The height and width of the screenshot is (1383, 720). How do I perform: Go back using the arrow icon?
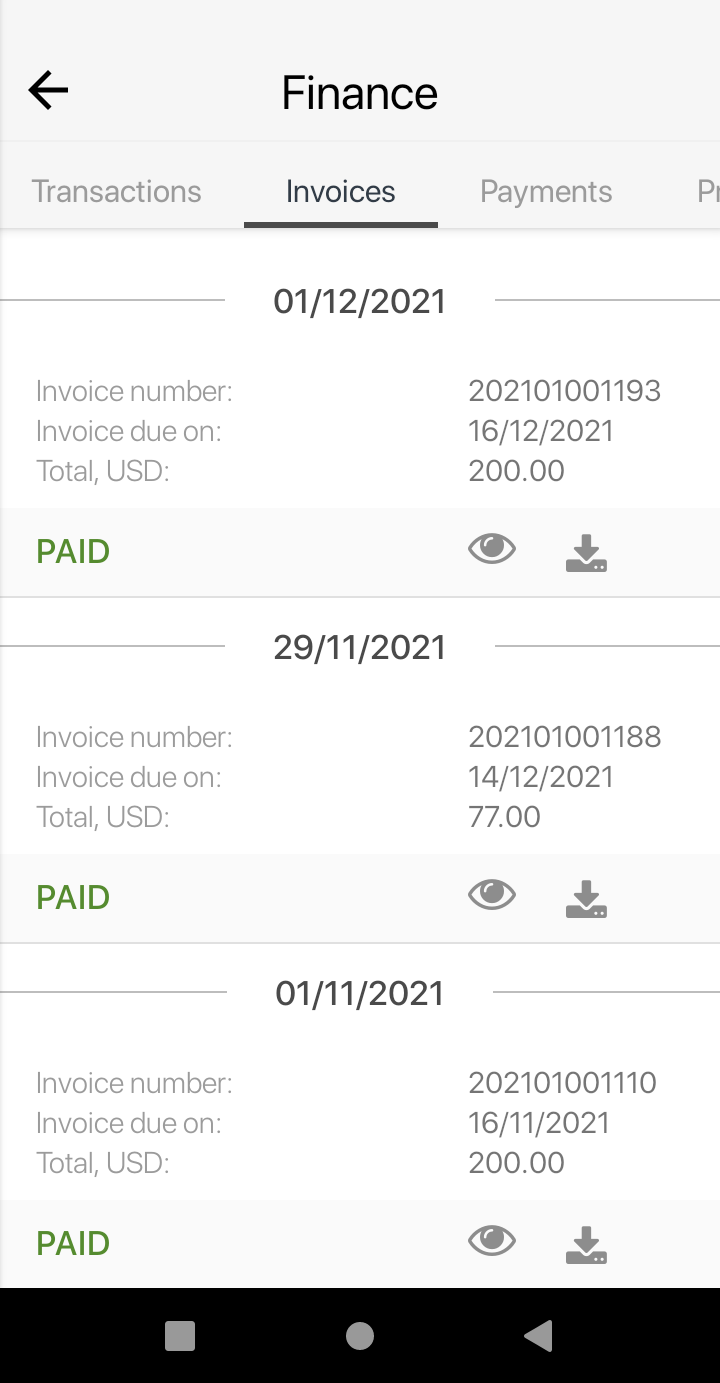point(47,90)
